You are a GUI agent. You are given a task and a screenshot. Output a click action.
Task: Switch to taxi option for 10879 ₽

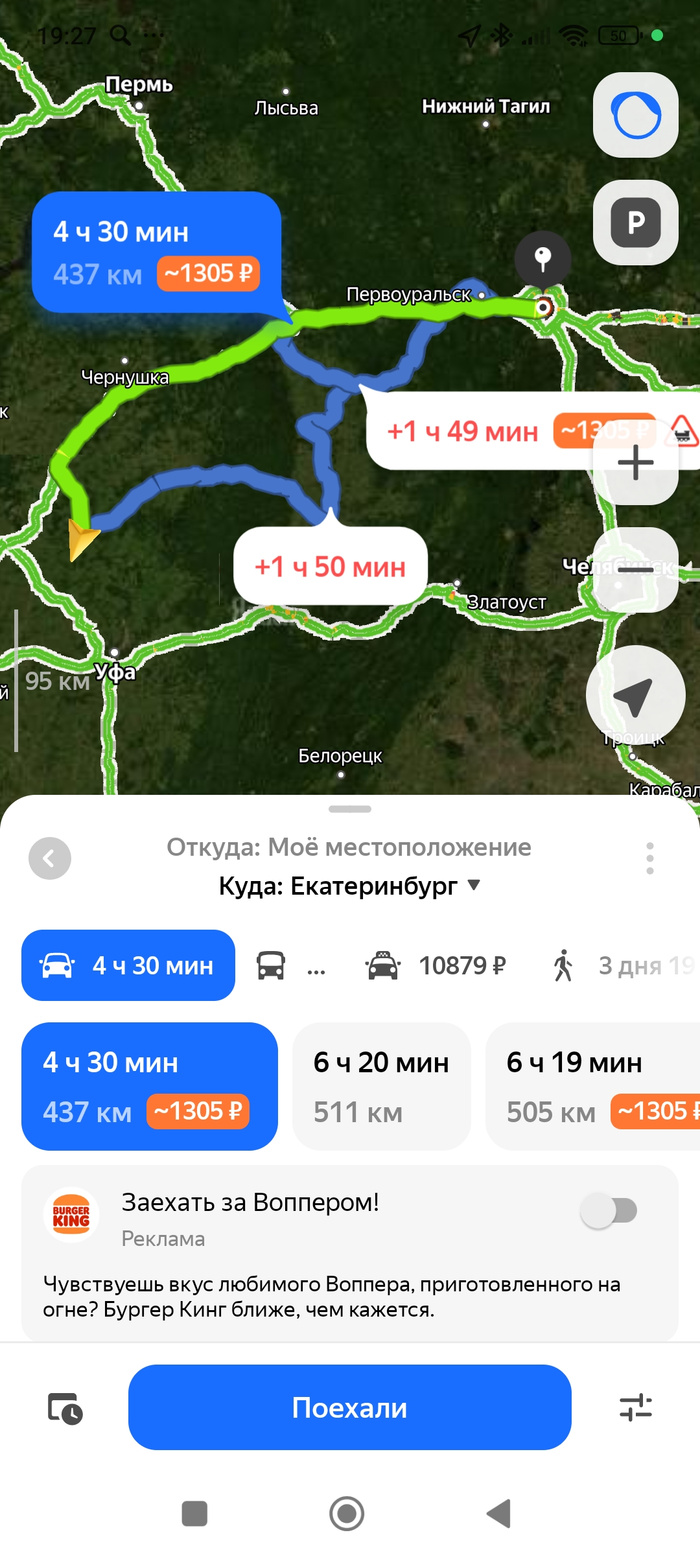(436, 966)
